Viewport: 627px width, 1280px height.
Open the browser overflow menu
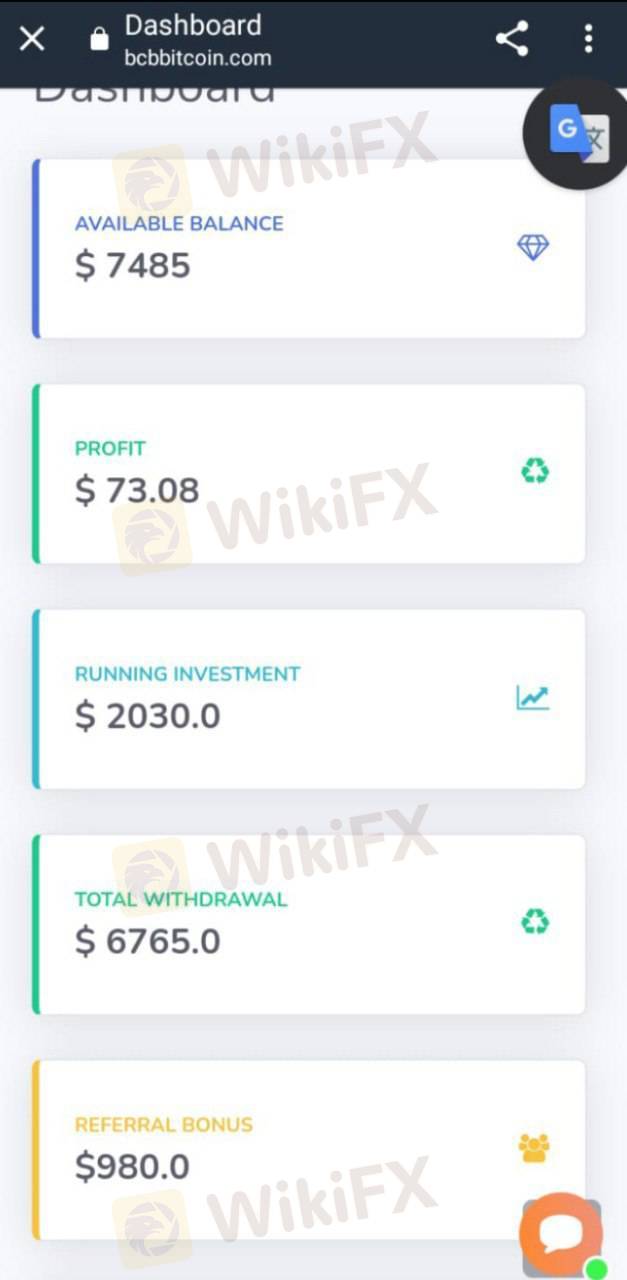[588, 39]
